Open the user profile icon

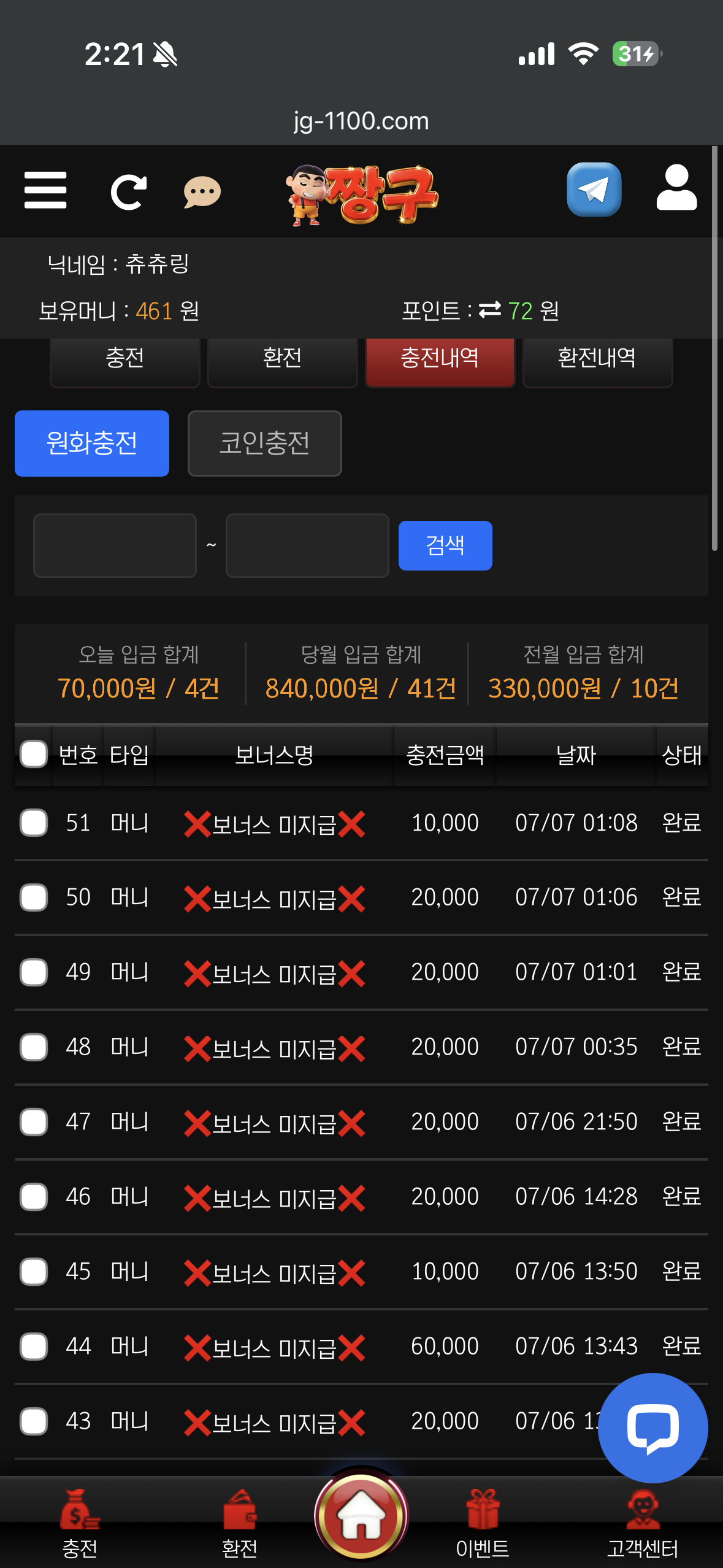pyautogui.click(x=676, y=188)
